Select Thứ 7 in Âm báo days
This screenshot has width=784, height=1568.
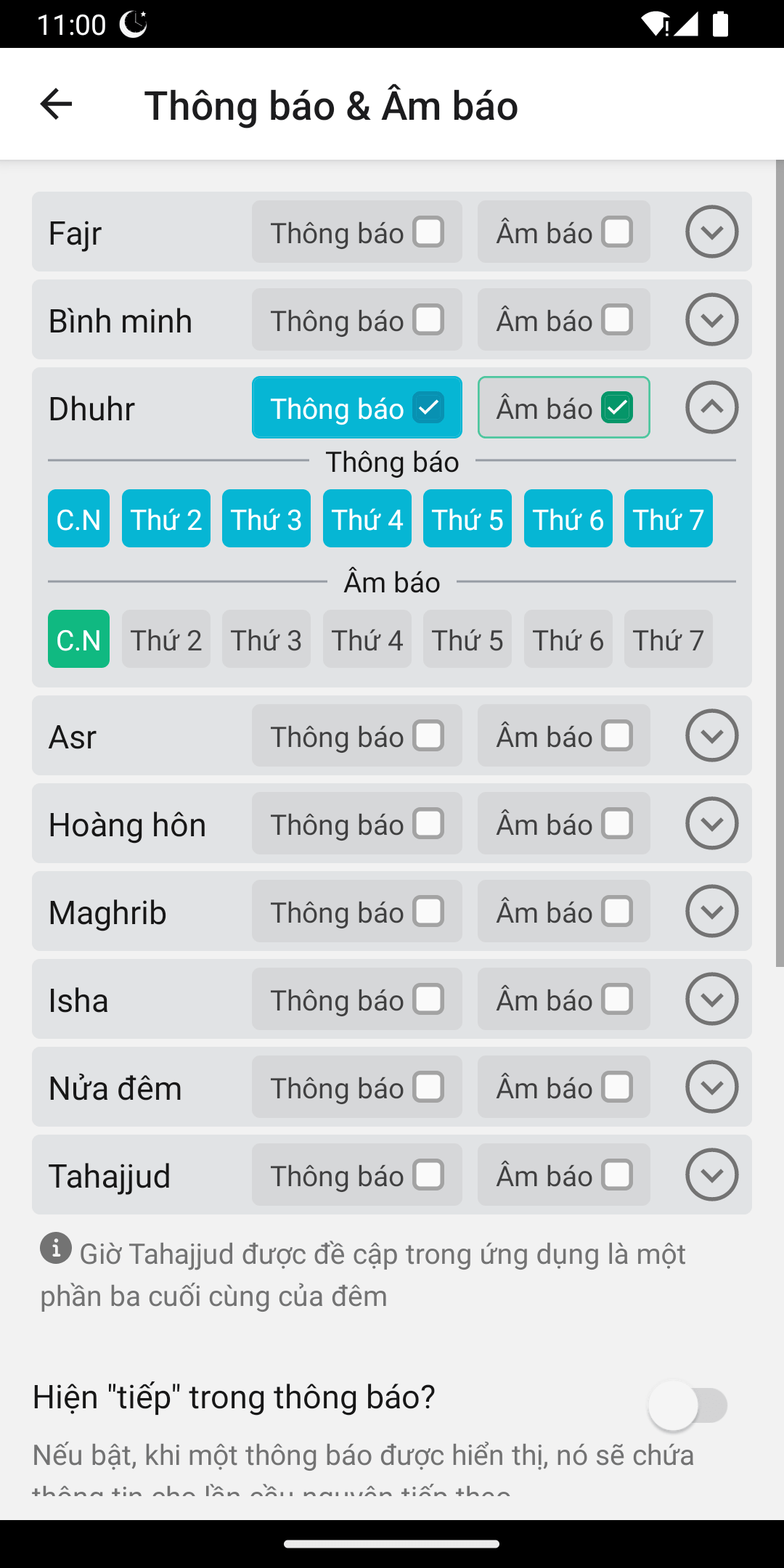click(668, 640)
